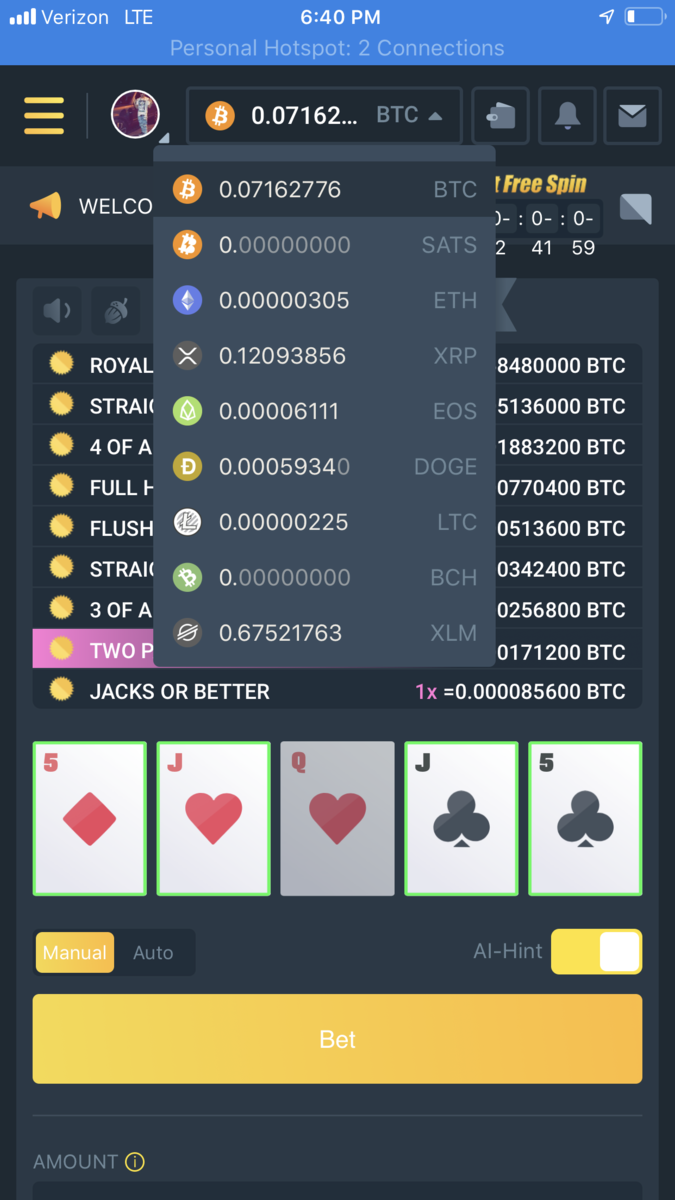Open the profile avatar

tap(136, 115)
